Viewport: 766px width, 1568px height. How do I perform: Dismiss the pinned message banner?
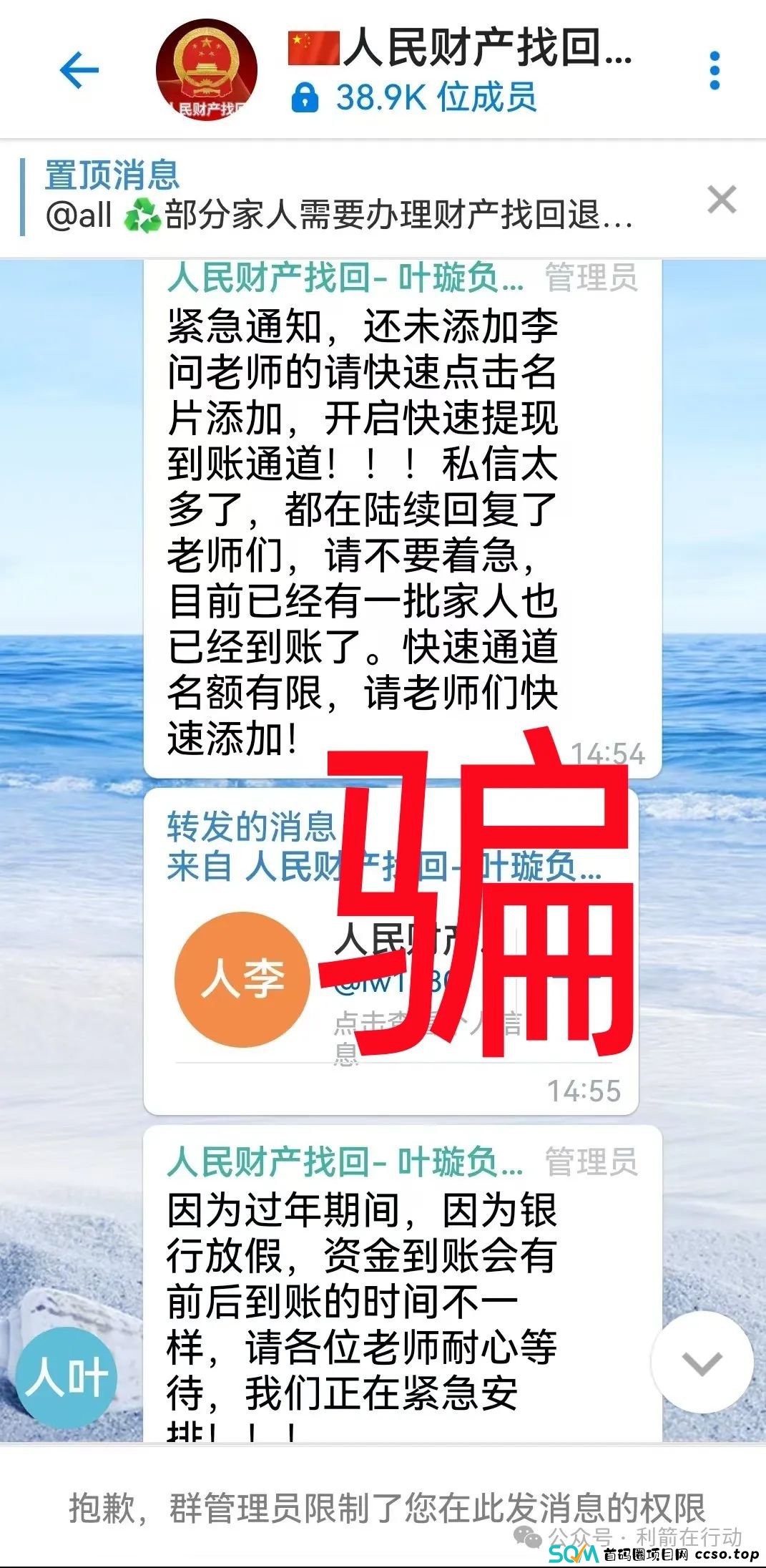tap(721, 200)
